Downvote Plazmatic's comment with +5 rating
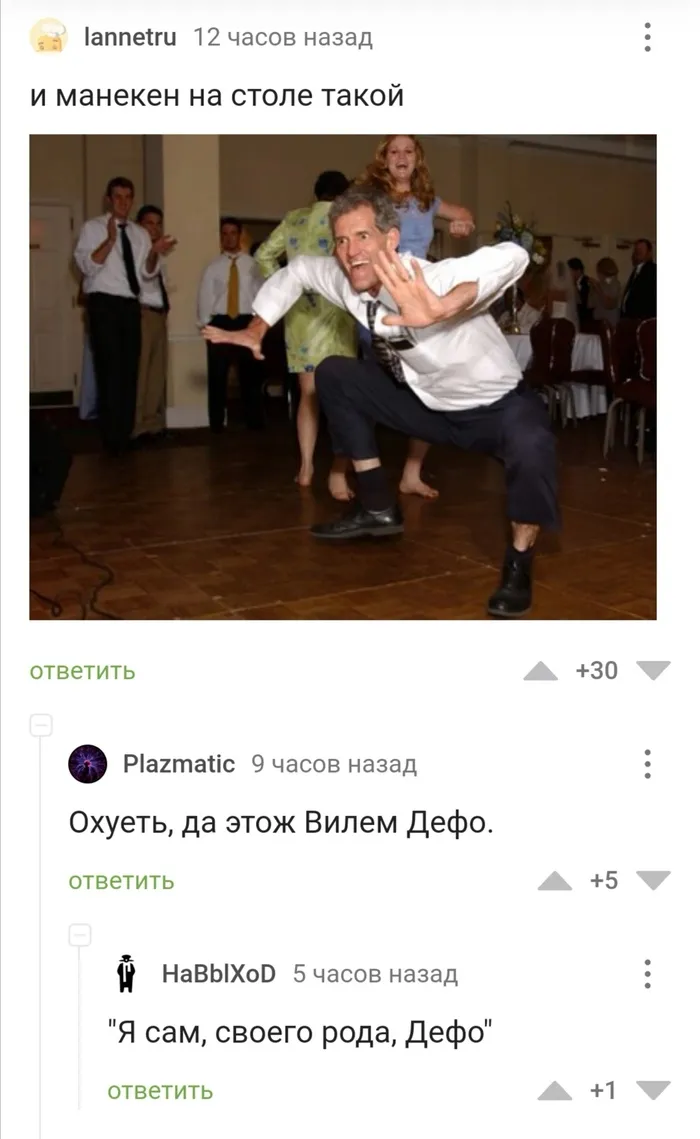This screenshot has height=1139, width=700. [x=653, y=881]
